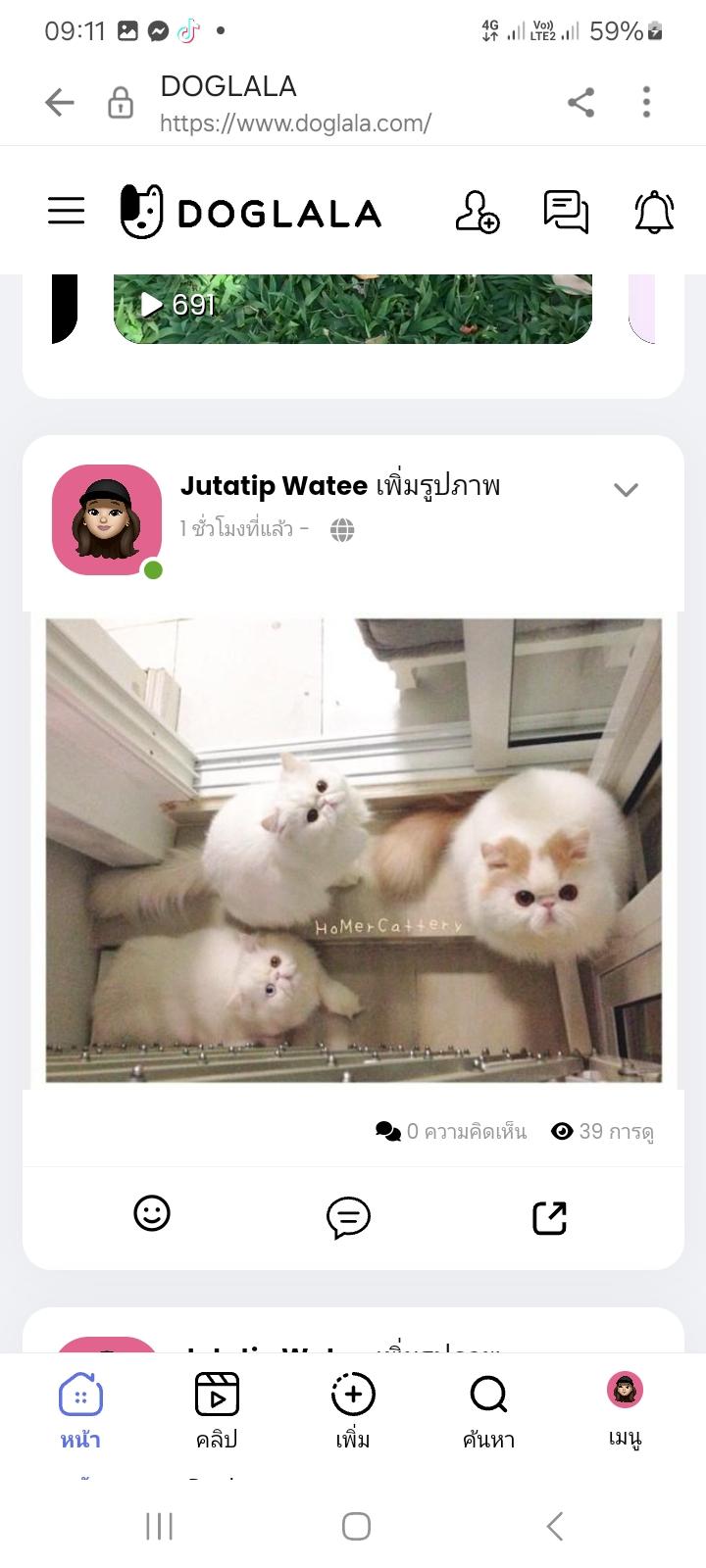
Task: Open the browser overflow menu
Action: pyautogui.click(x=646, y=102)
